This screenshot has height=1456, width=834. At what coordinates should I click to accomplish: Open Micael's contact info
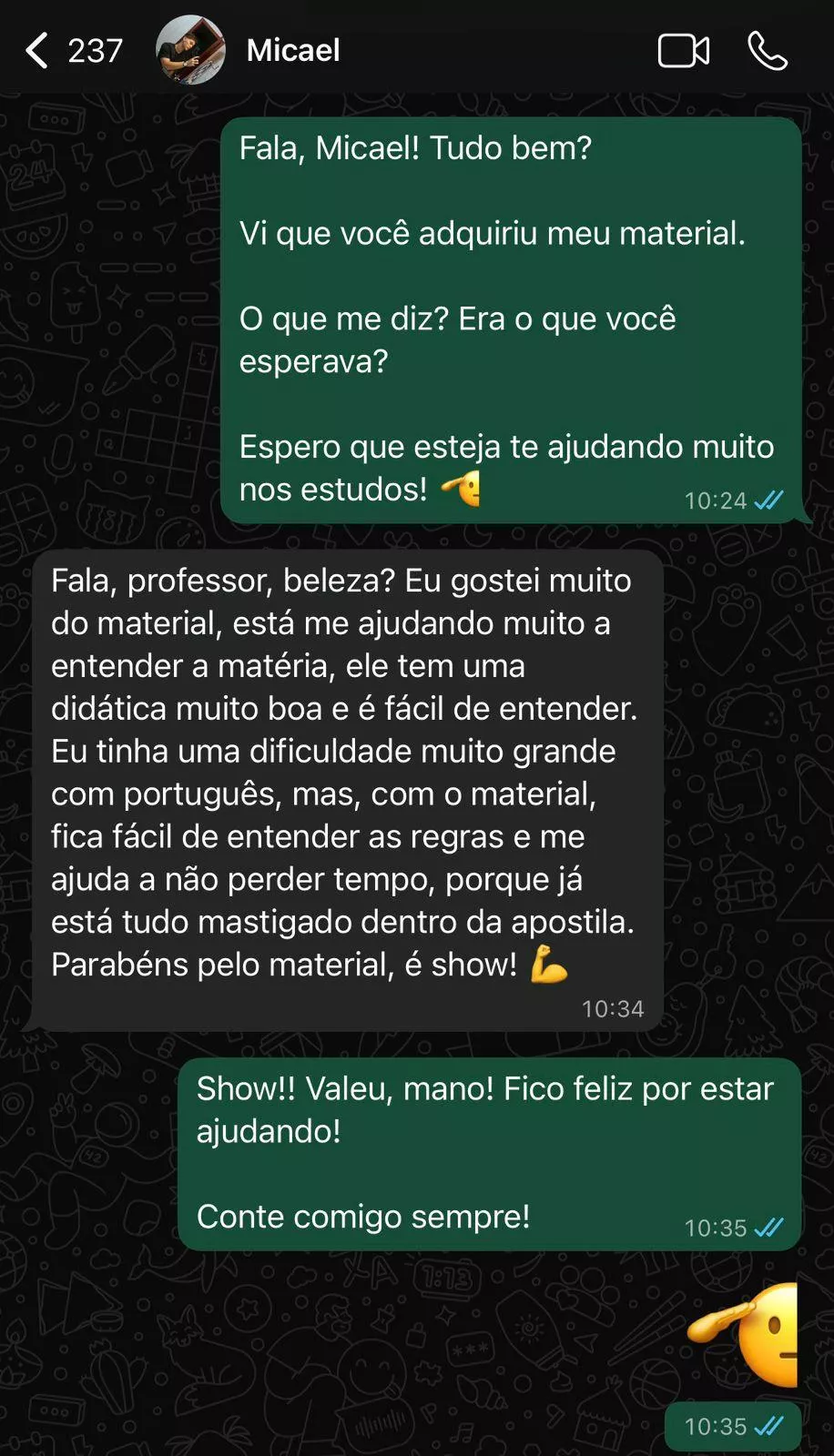pos(293,50)
